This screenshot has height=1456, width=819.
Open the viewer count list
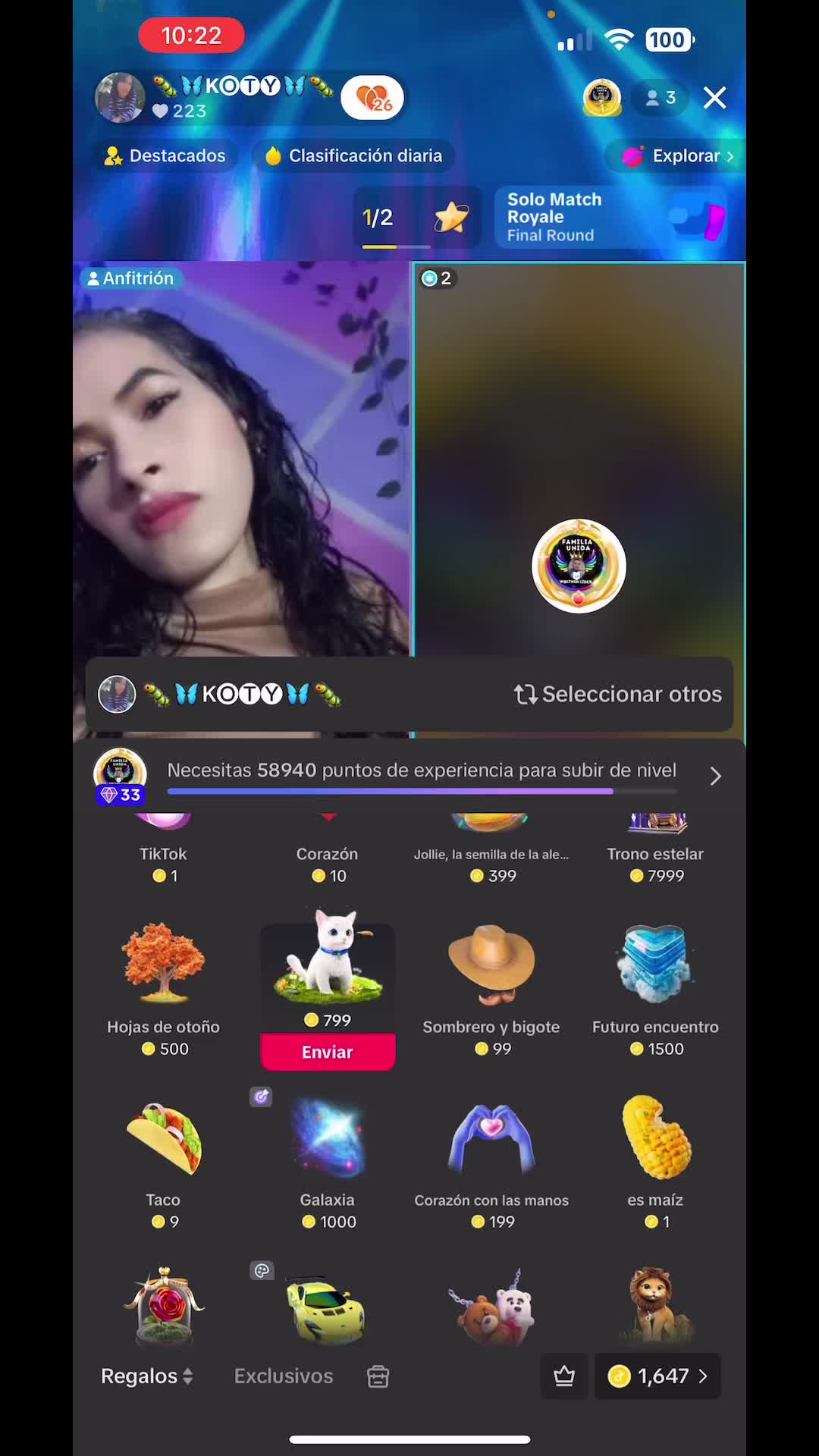point(661,98)
